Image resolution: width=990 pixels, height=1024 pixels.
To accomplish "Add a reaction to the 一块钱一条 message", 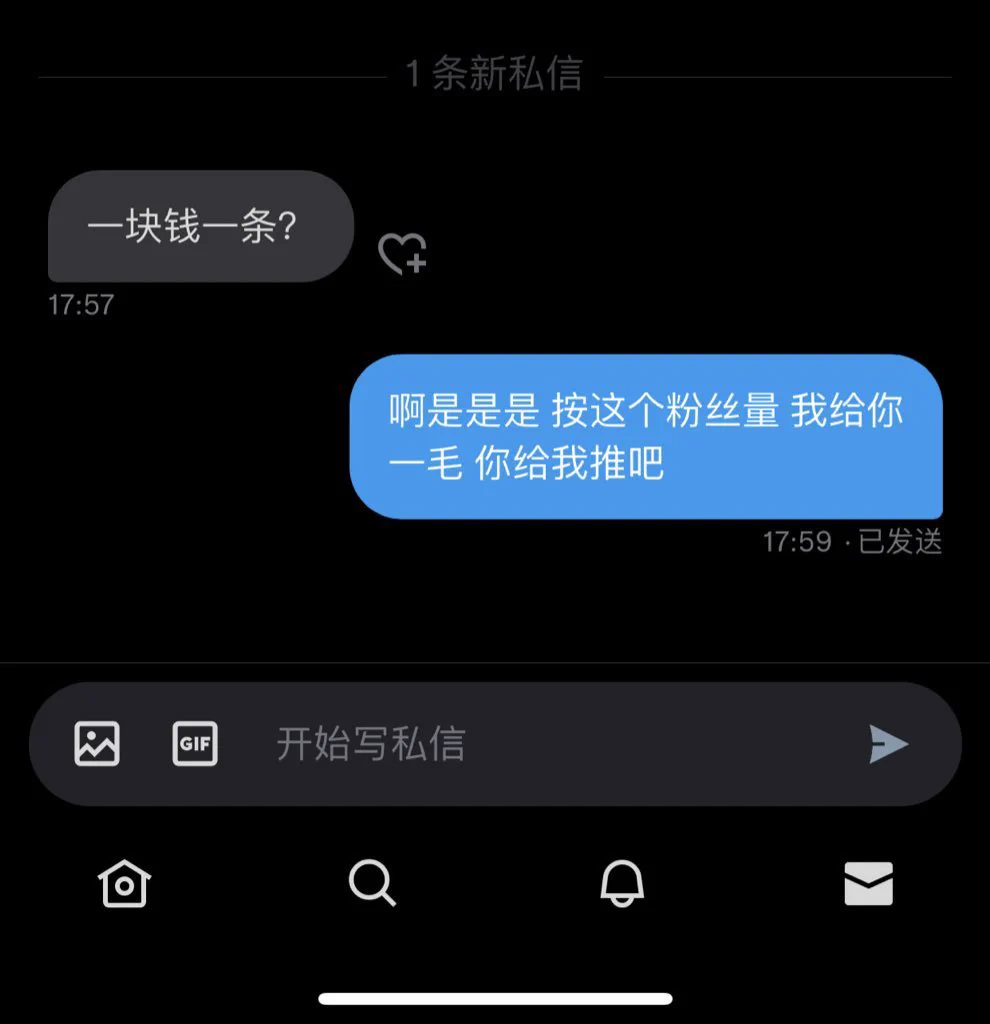I will tap(402, 254).
